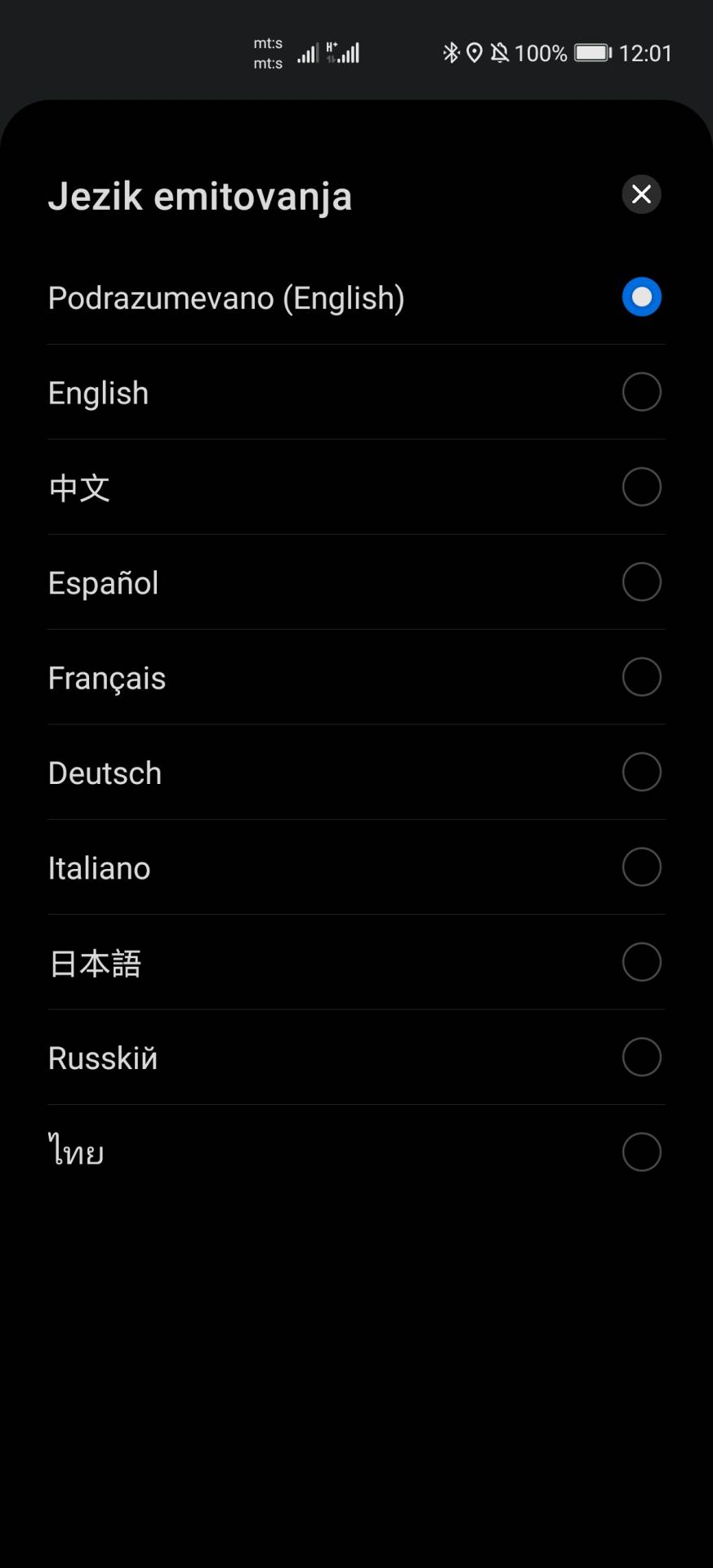Tap the Jezik emitovanja dialog title

[x=199, y=195]
